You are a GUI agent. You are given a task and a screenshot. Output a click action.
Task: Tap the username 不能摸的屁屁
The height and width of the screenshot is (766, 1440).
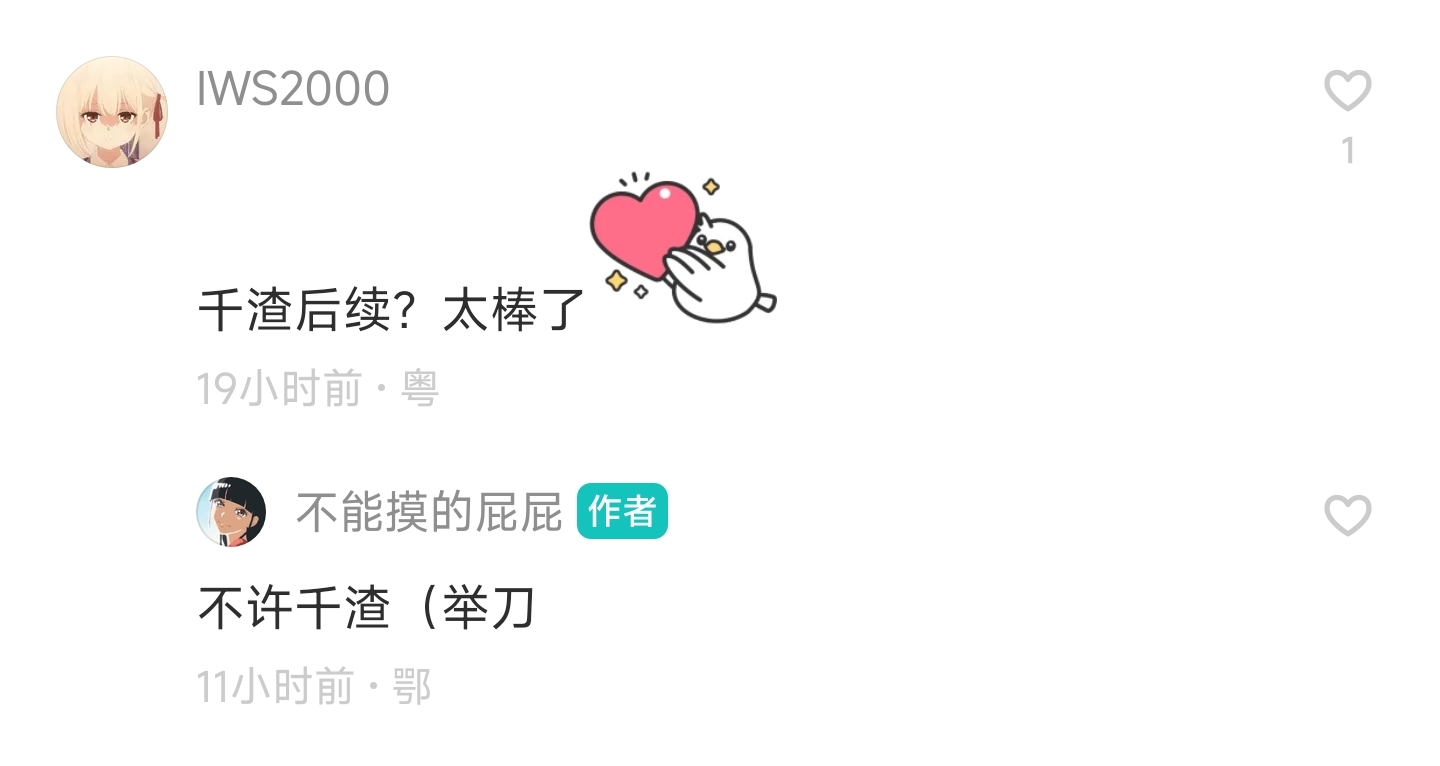coord(429,513)
